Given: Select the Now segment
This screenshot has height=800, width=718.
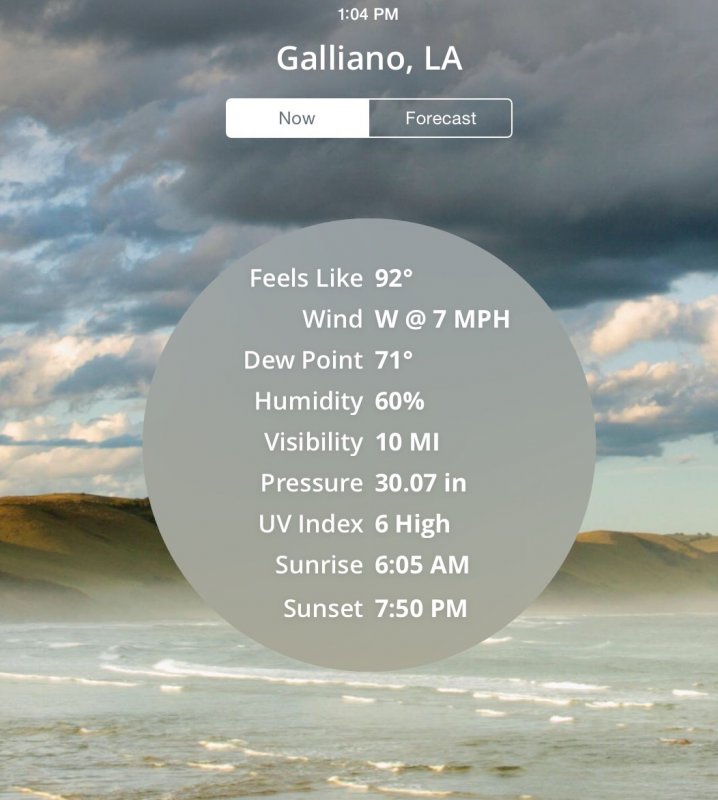Looking at the screenshot, I should click(x=297, y=118).
